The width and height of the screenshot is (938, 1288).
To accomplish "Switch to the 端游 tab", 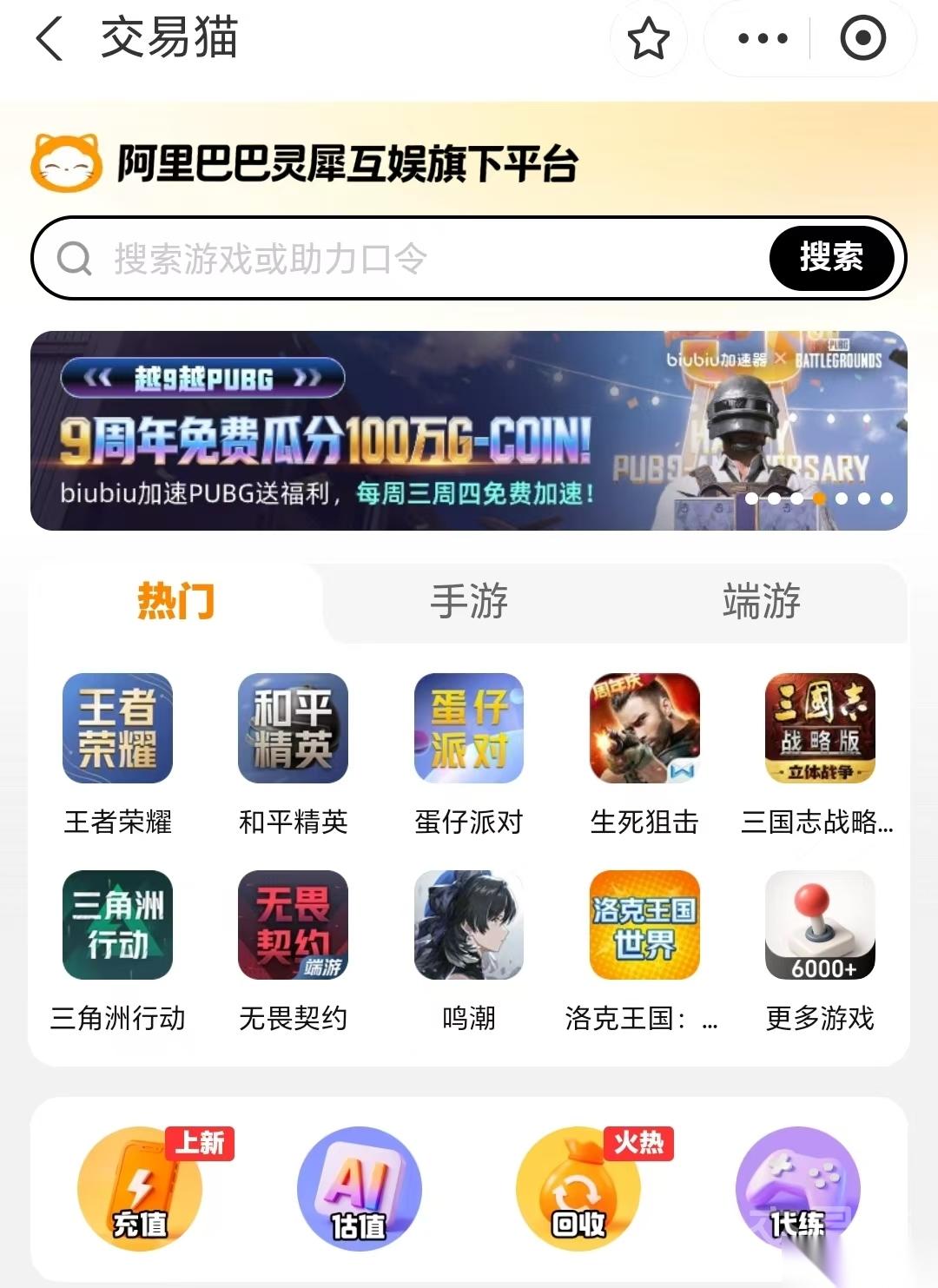I will (761, 601).
